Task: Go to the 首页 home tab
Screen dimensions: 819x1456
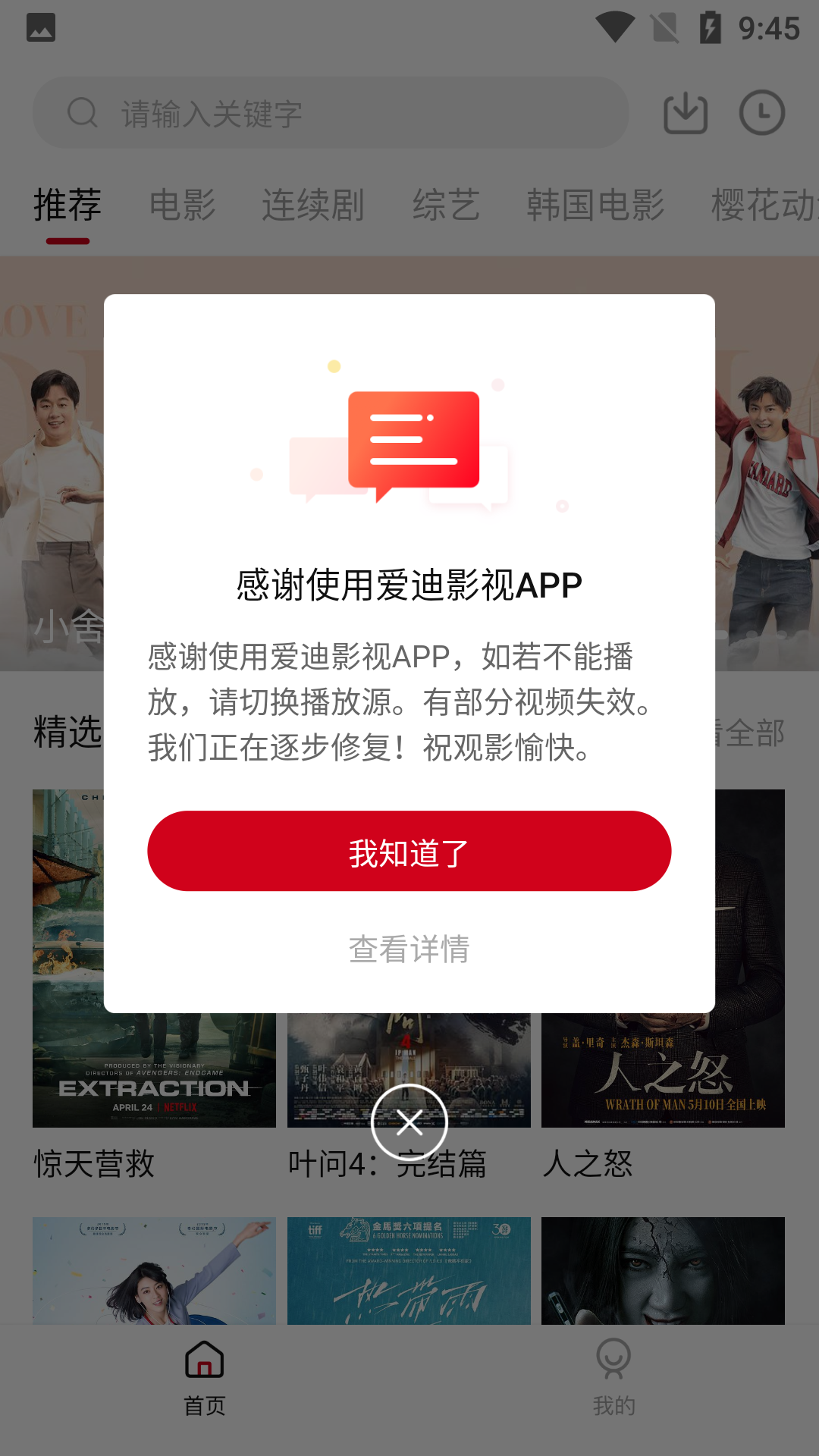Action: tap(205, 1377)
